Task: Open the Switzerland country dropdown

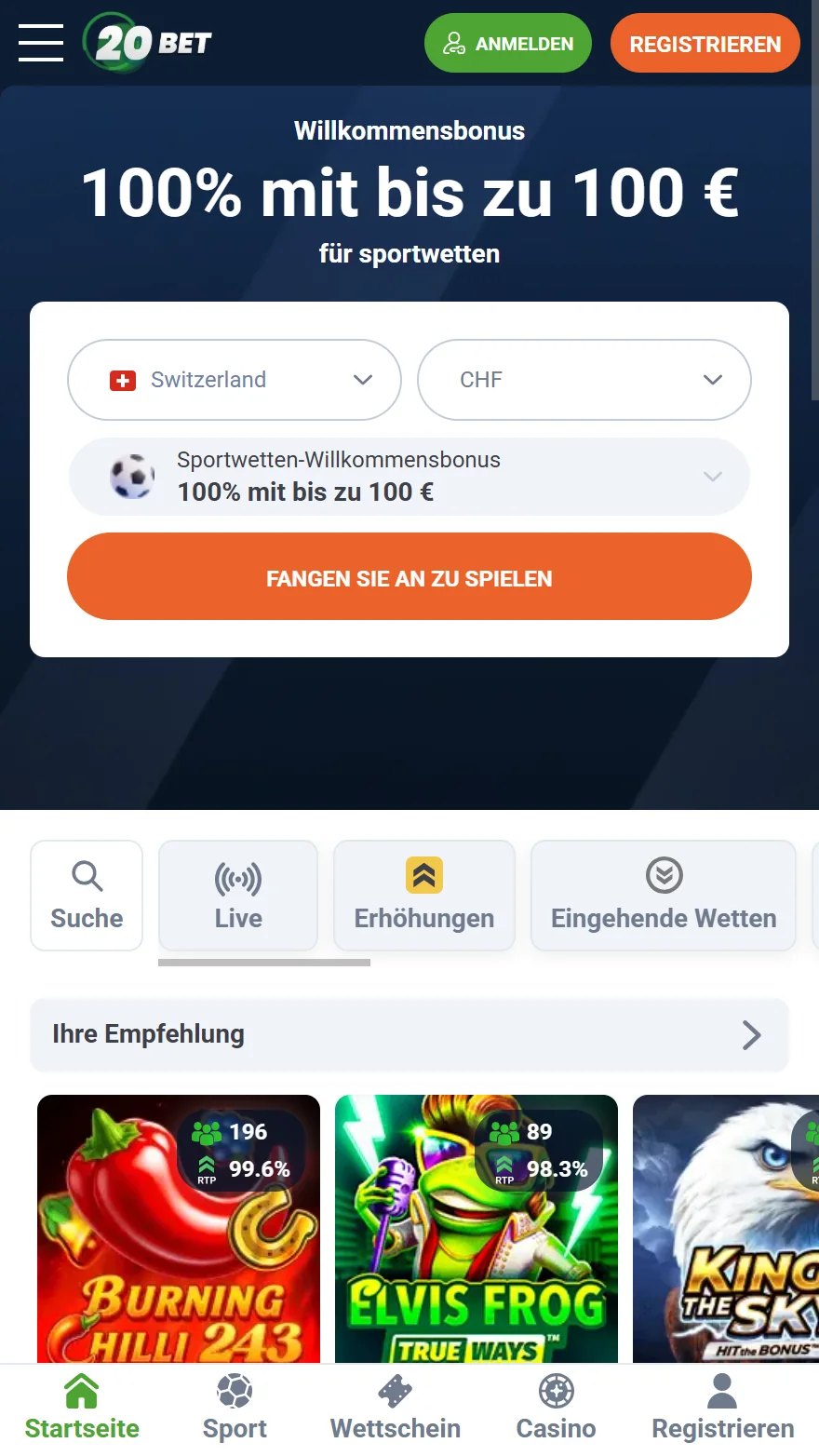Action: [x=235, y=380]
